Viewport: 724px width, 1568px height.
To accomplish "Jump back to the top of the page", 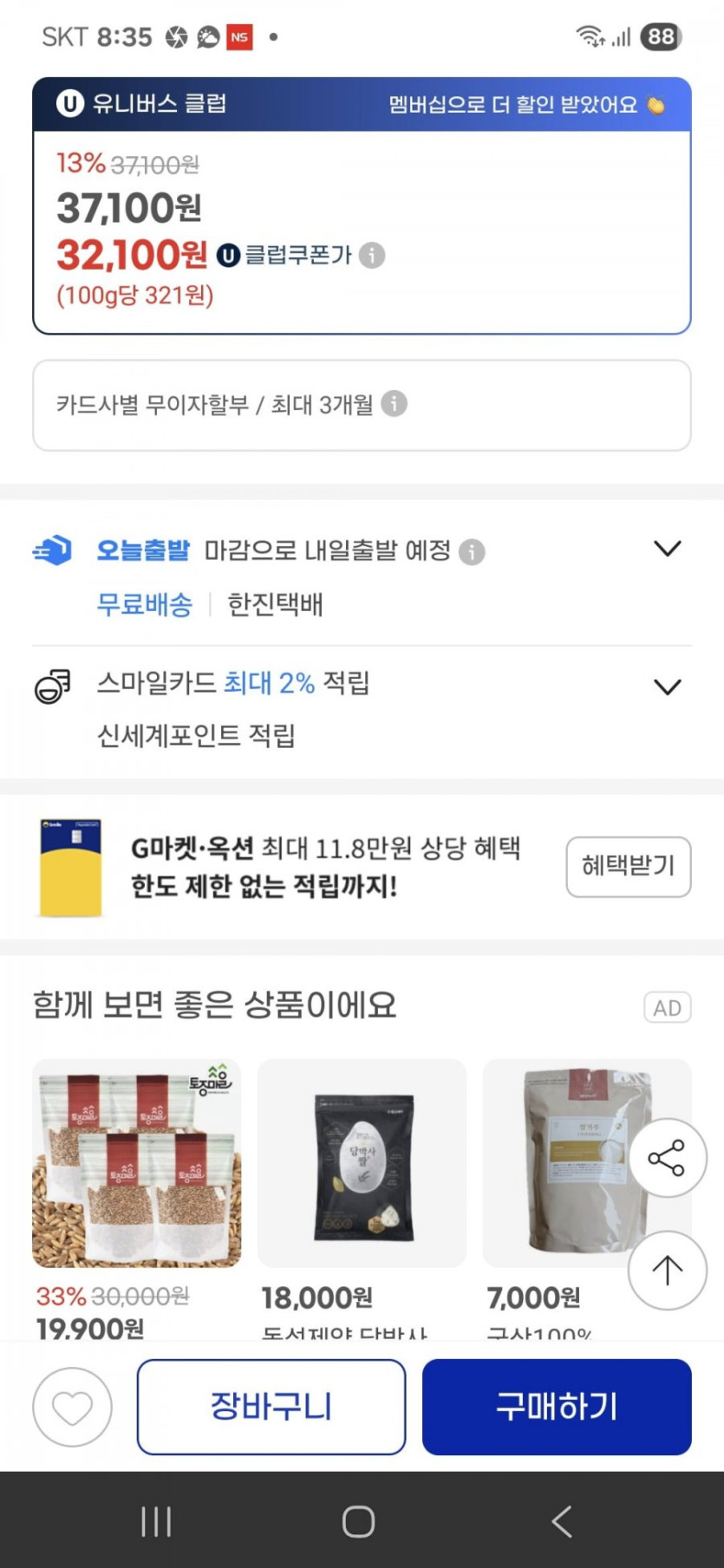I will 667,1271.
